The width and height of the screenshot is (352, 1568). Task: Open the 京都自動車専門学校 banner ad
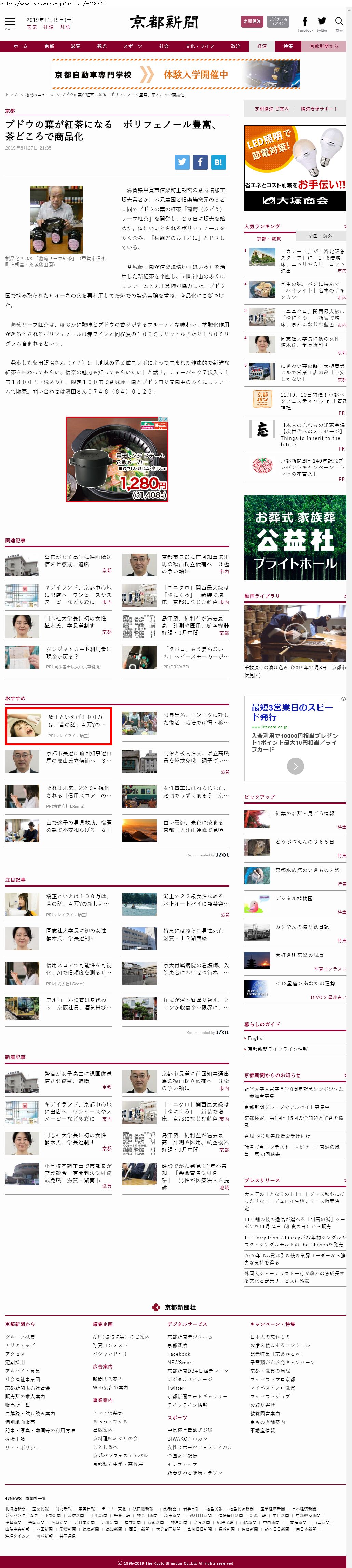point(175,74)
